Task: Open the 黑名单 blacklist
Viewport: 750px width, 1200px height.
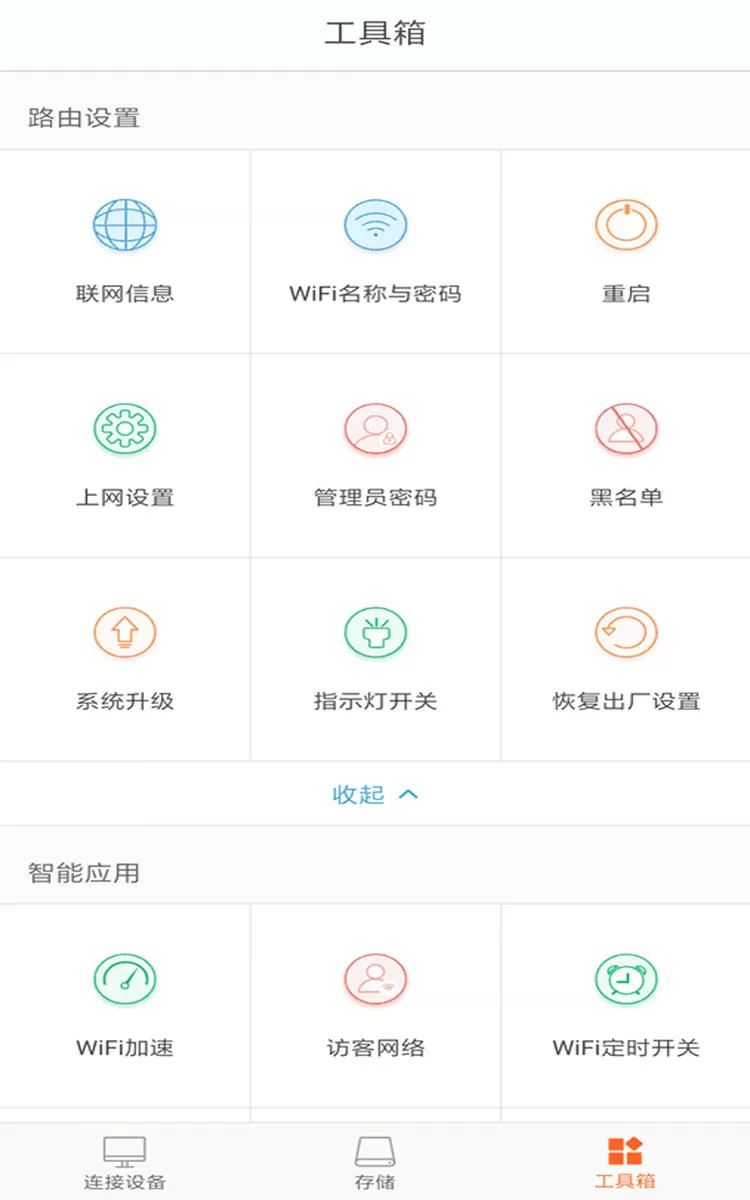Action: [x=626, y=454]
